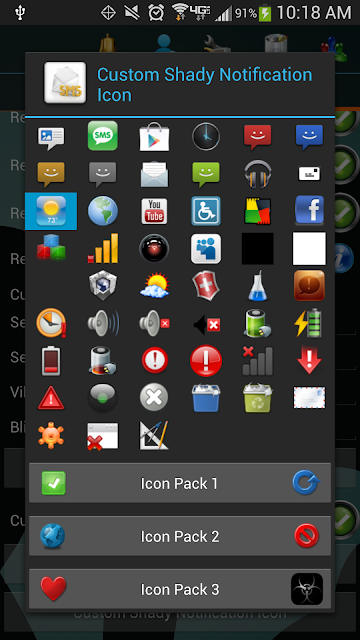360x640 pixels.
Task: Switch to Icon Pack 2
Action: coord(180,536)
